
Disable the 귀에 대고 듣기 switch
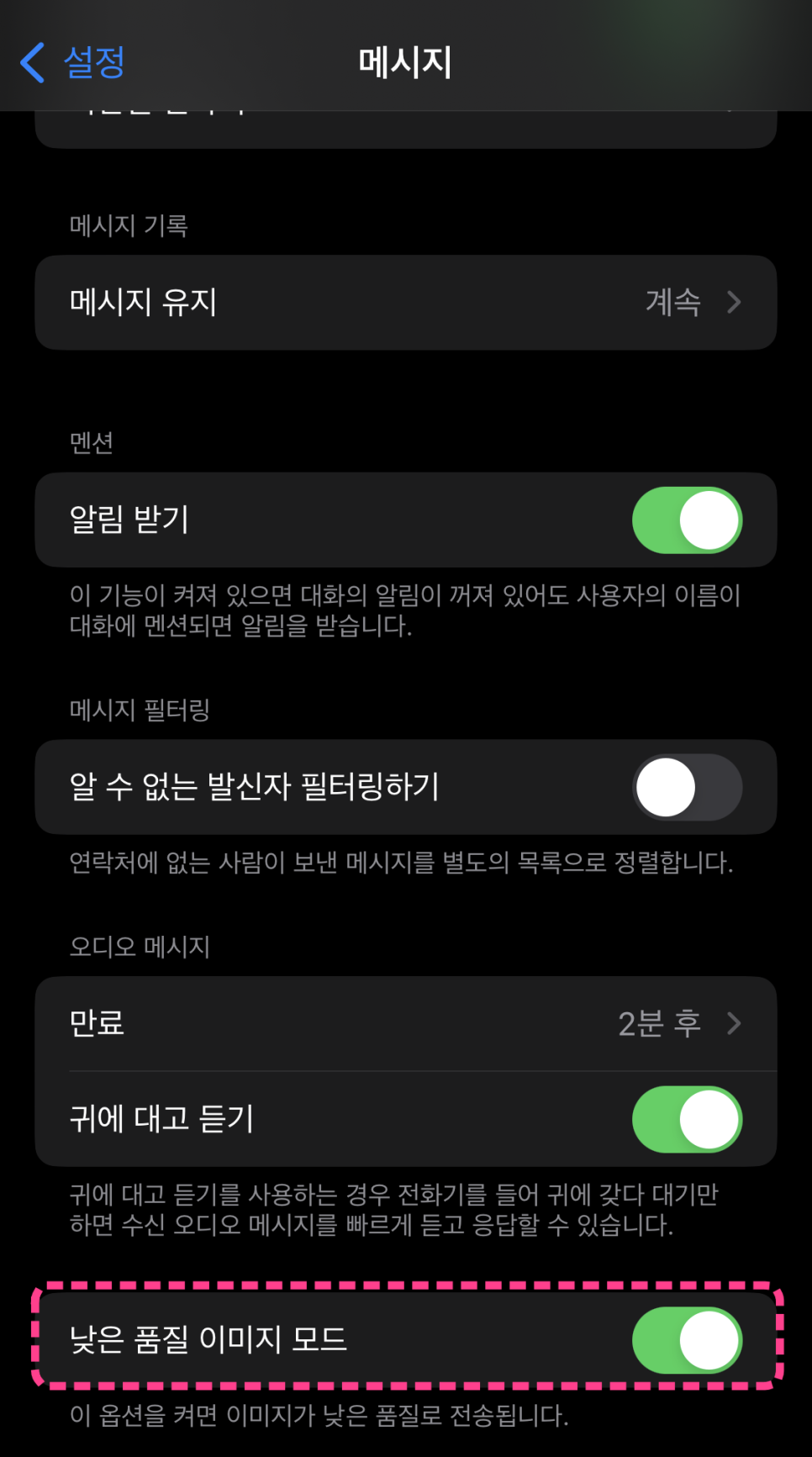[687, 1120]
